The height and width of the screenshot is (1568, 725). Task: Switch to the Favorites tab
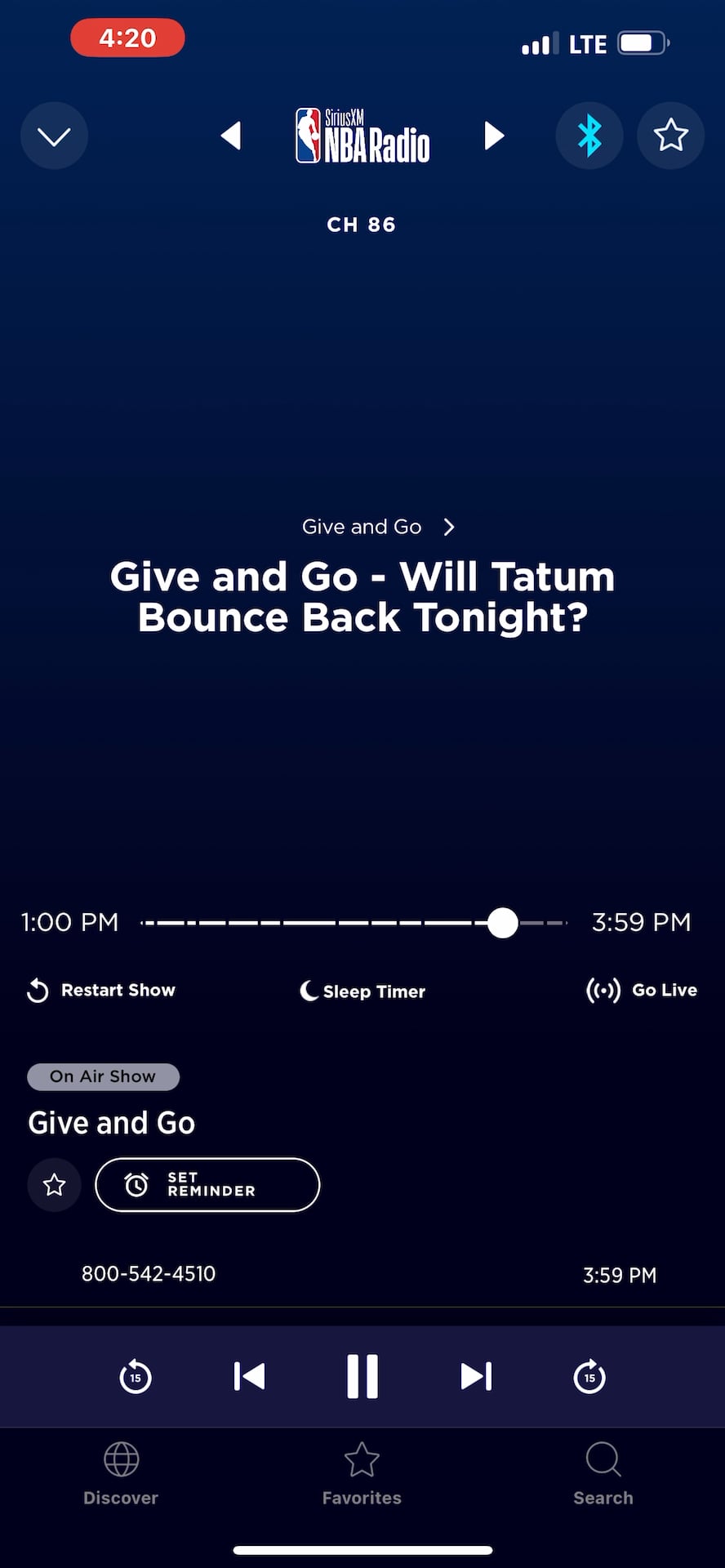(x=362, y=1472)
